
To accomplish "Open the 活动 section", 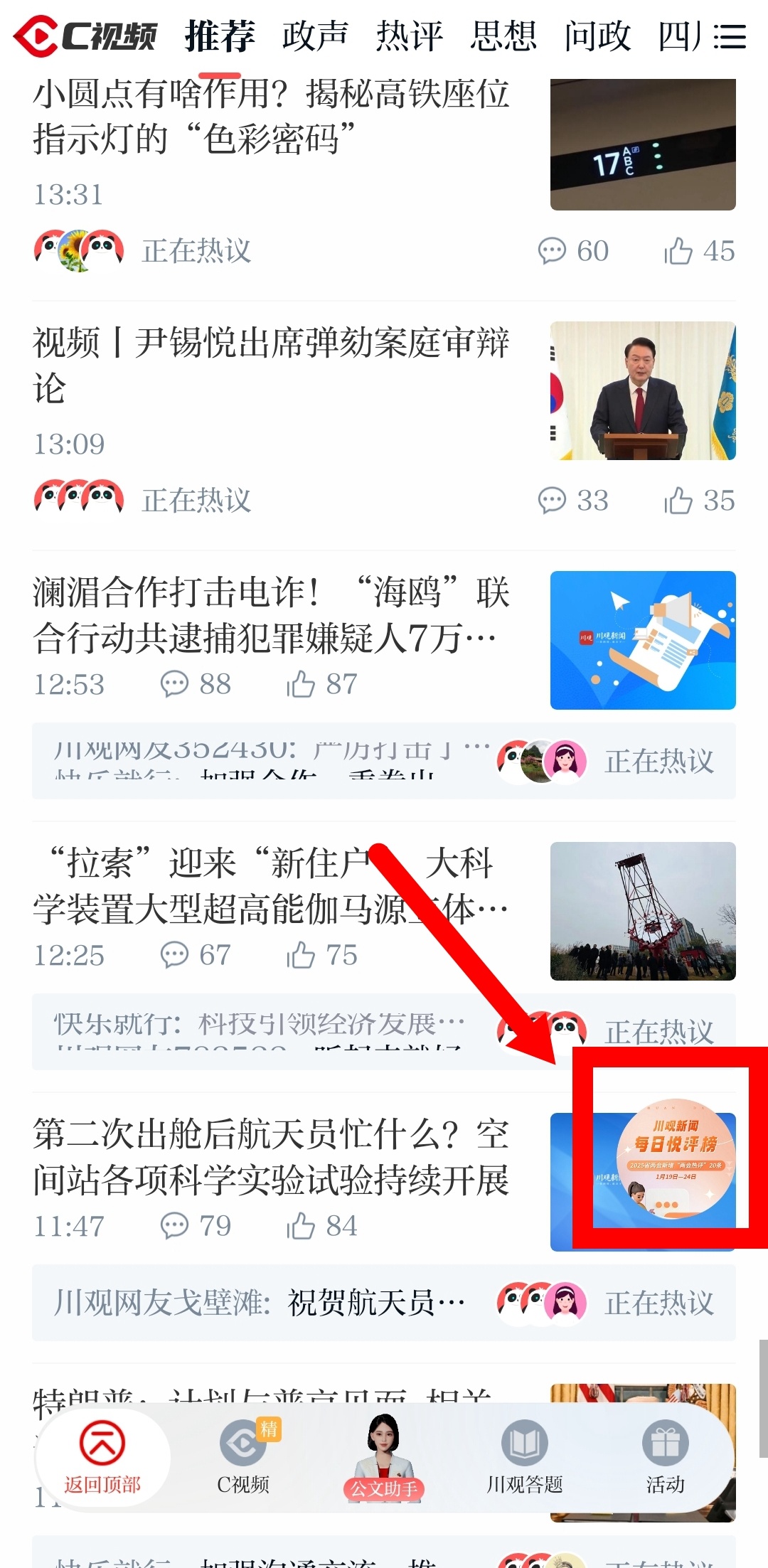I will (x=665, y=1456).
